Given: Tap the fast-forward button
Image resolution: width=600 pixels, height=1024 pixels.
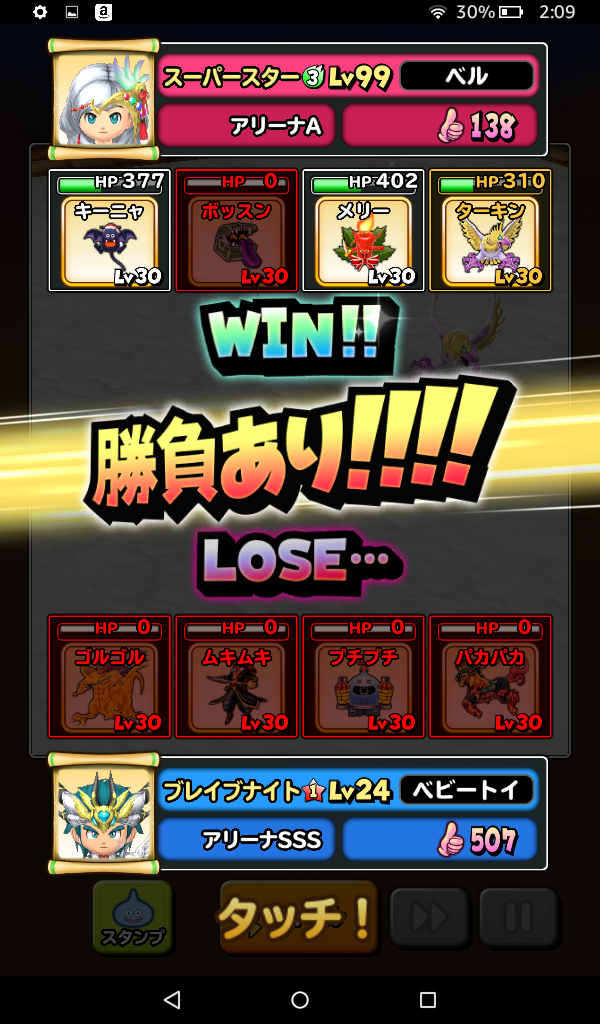Looking at the screenshot, I should 429,916.
